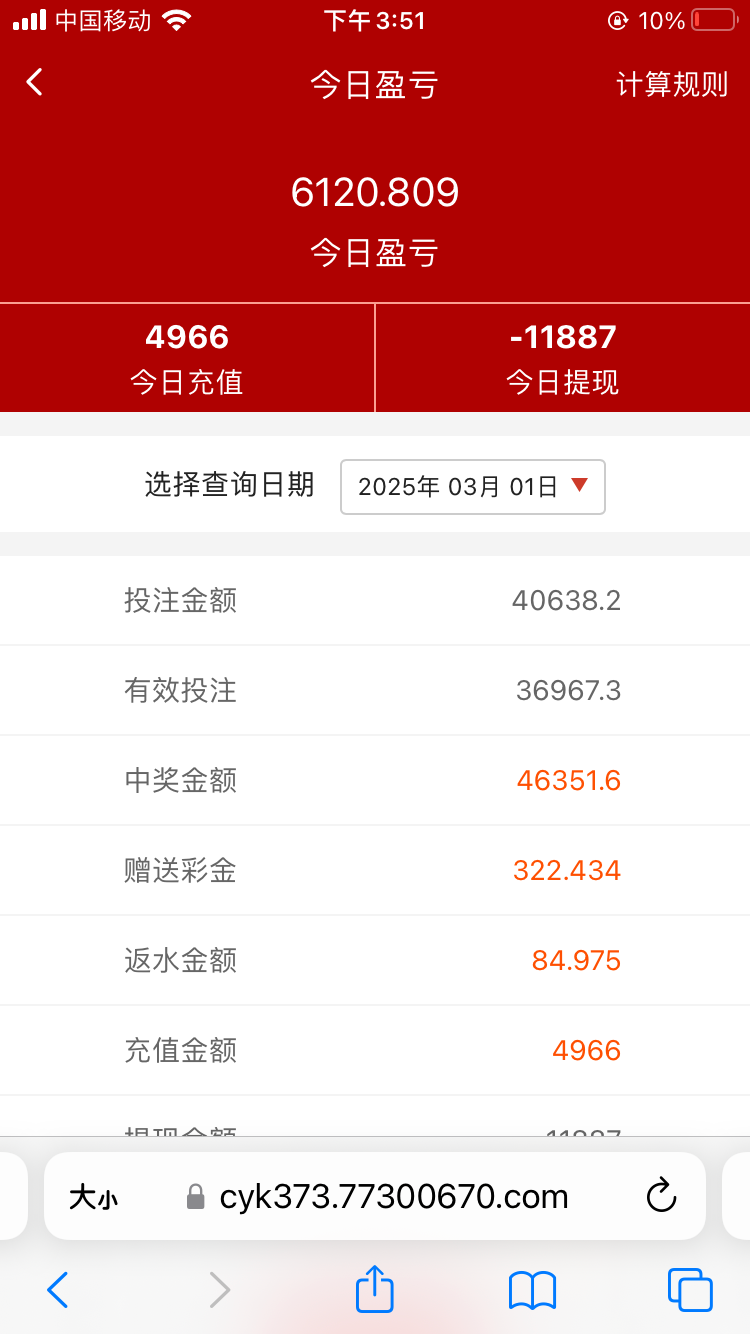Go to previous page in Safari
The image size is (750, 1334).
pos(58,1290)
